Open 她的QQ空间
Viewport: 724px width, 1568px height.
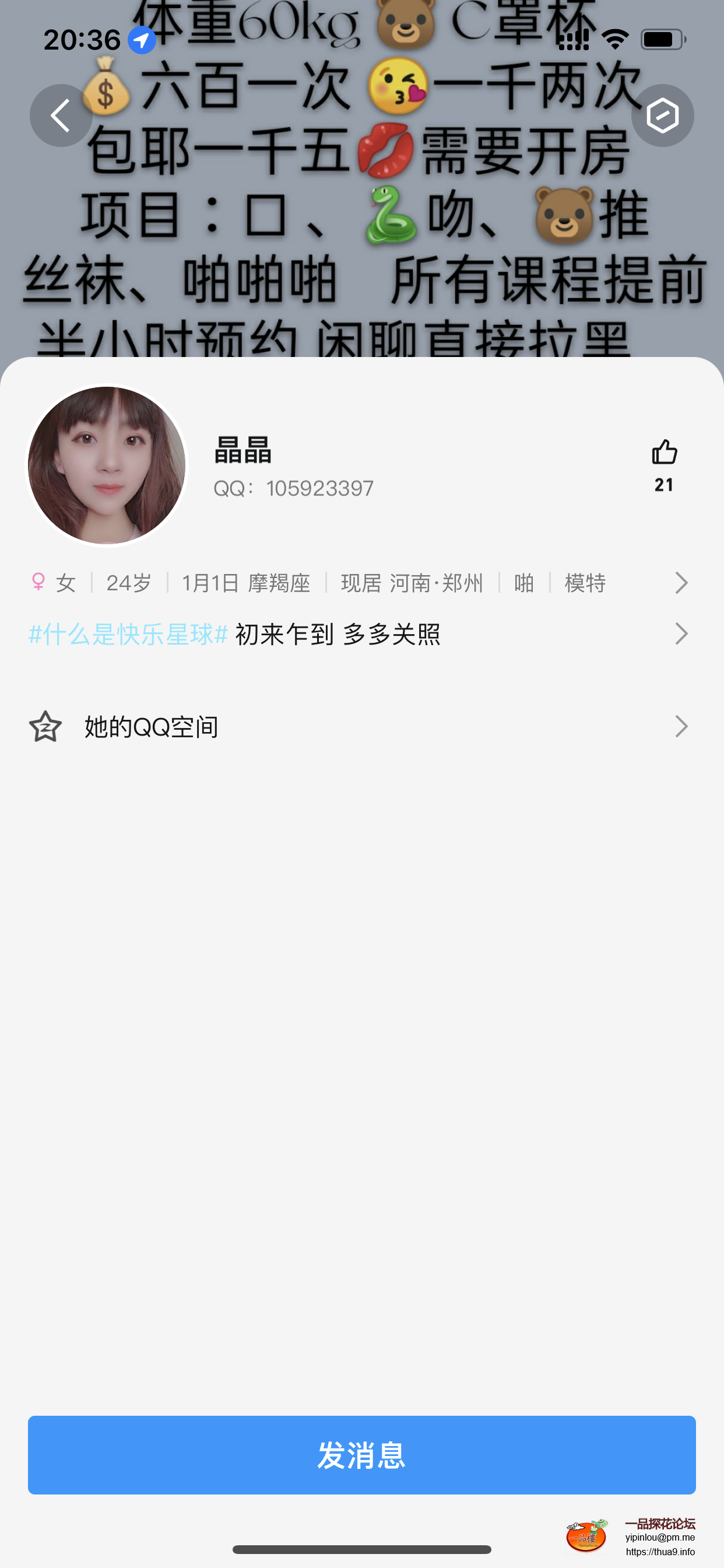[x=359, y=727]
